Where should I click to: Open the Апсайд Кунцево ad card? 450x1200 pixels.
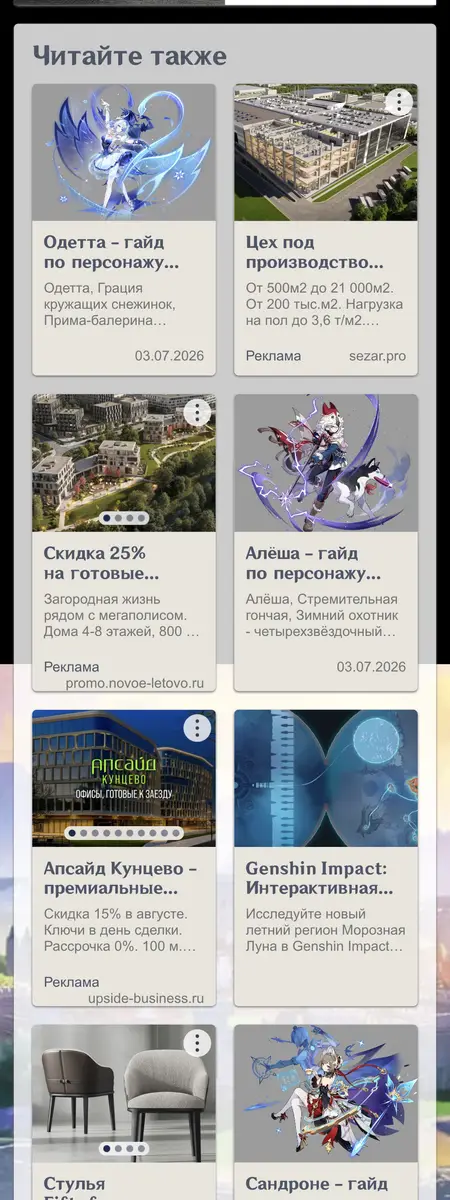click(x=124, y=858)
